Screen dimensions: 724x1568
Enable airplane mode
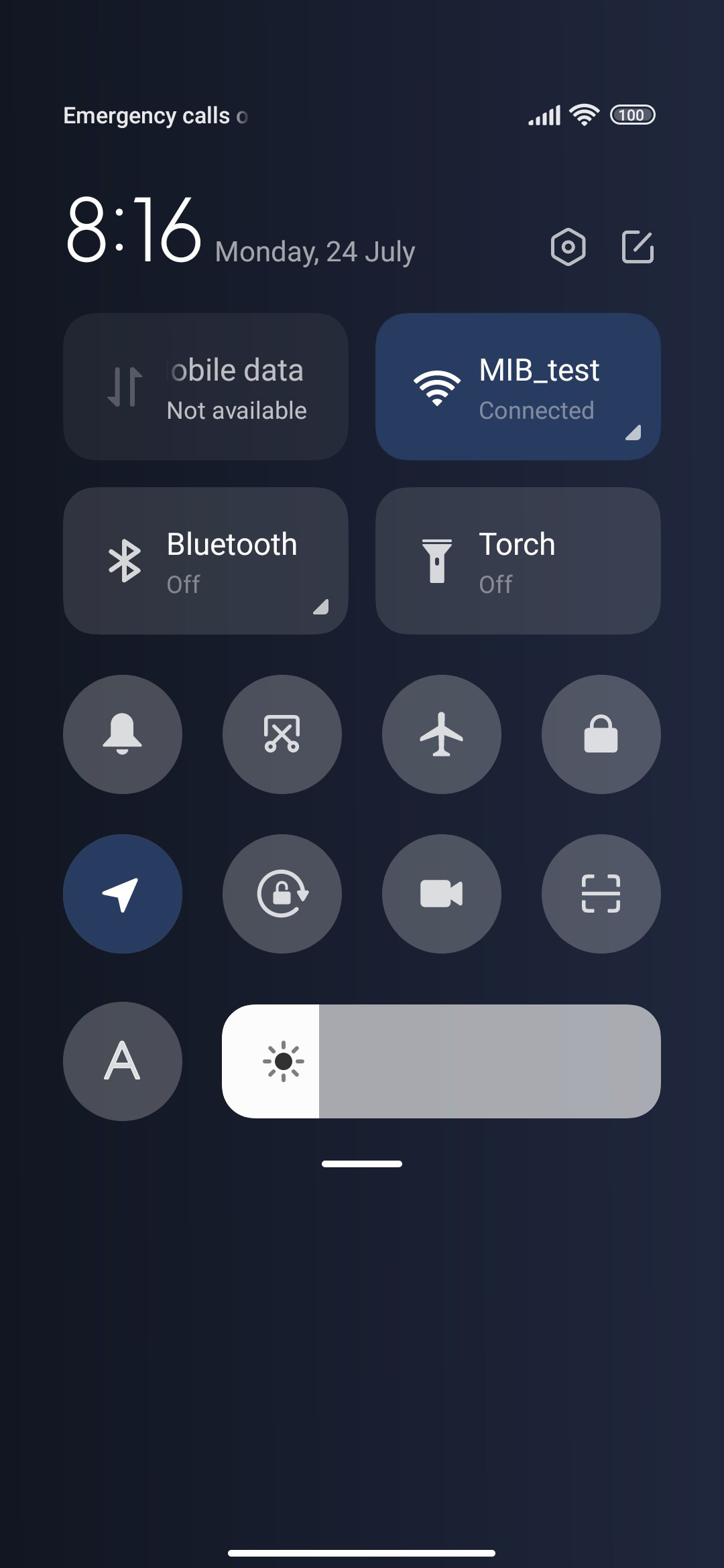click(x=442, y=734)
